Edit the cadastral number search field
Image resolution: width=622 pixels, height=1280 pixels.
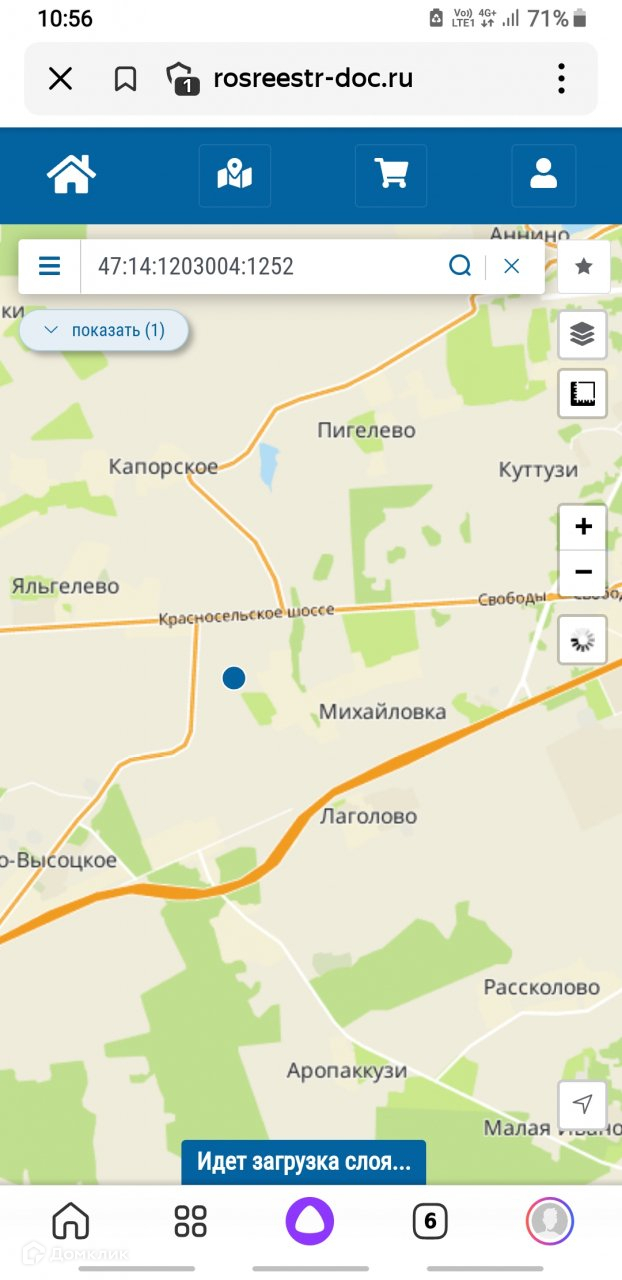point(260,266)
